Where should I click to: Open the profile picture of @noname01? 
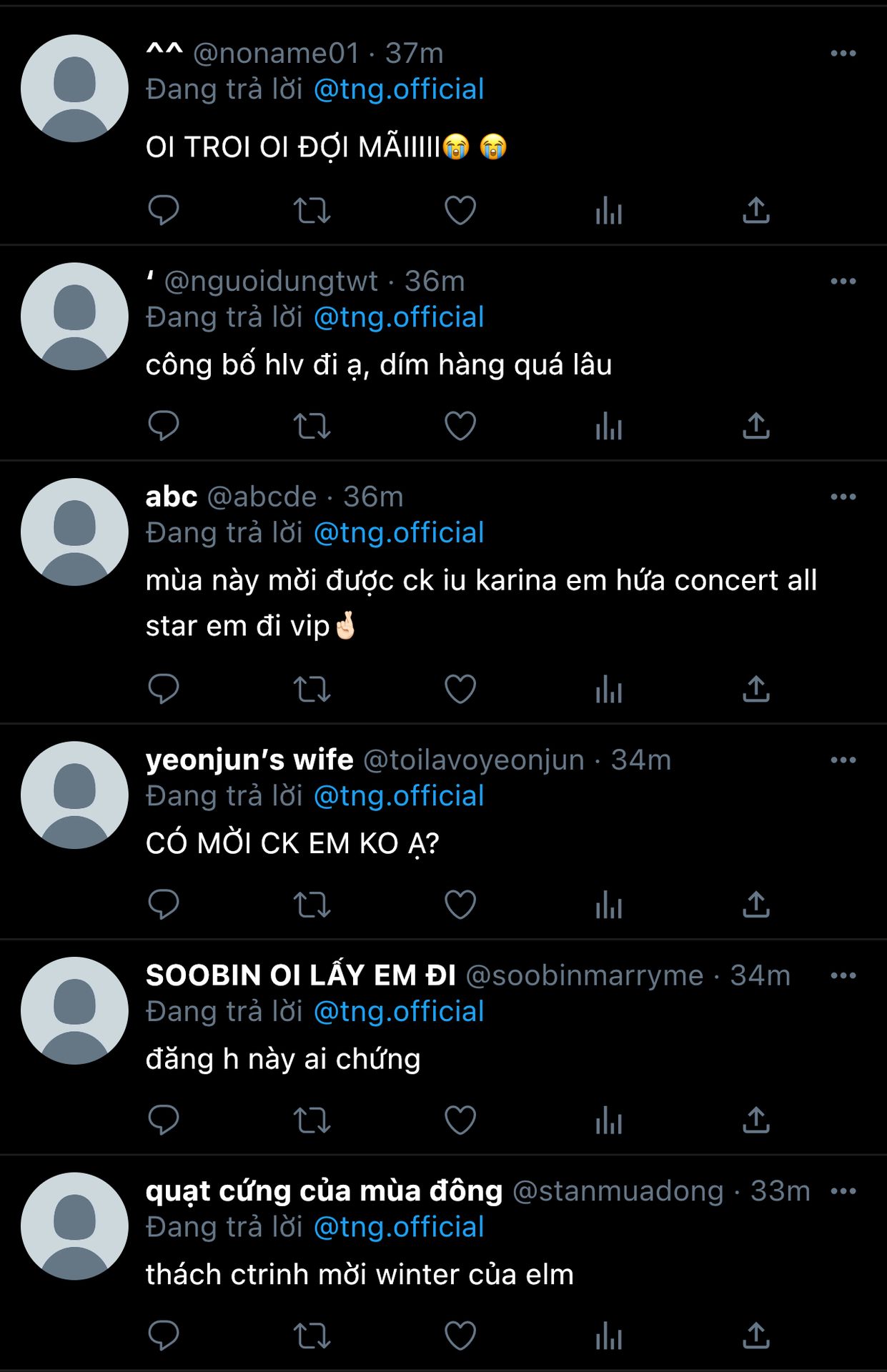(x=74, y=89)
